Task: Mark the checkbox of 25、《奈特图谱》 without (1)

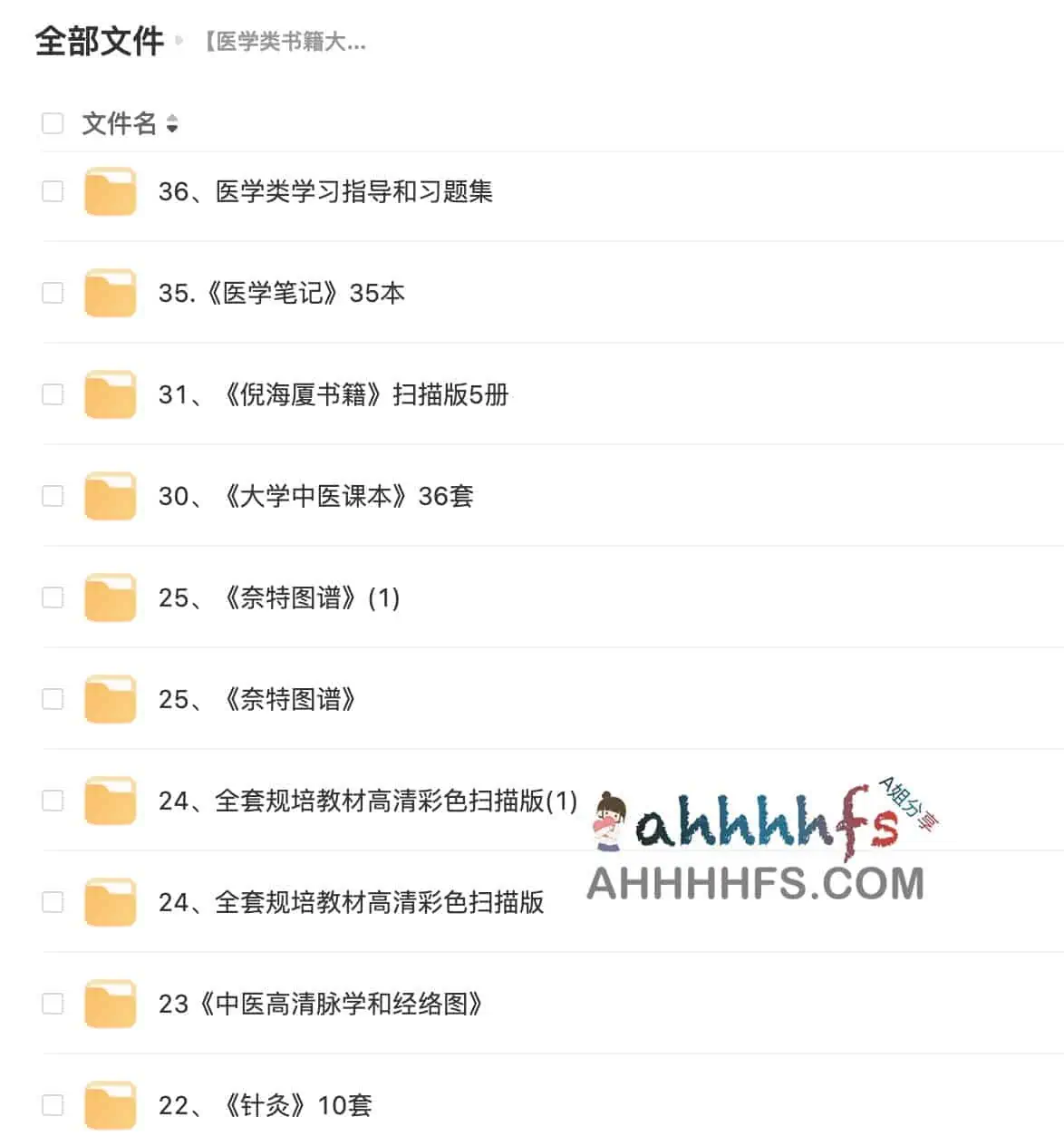Action: (53, 699)
